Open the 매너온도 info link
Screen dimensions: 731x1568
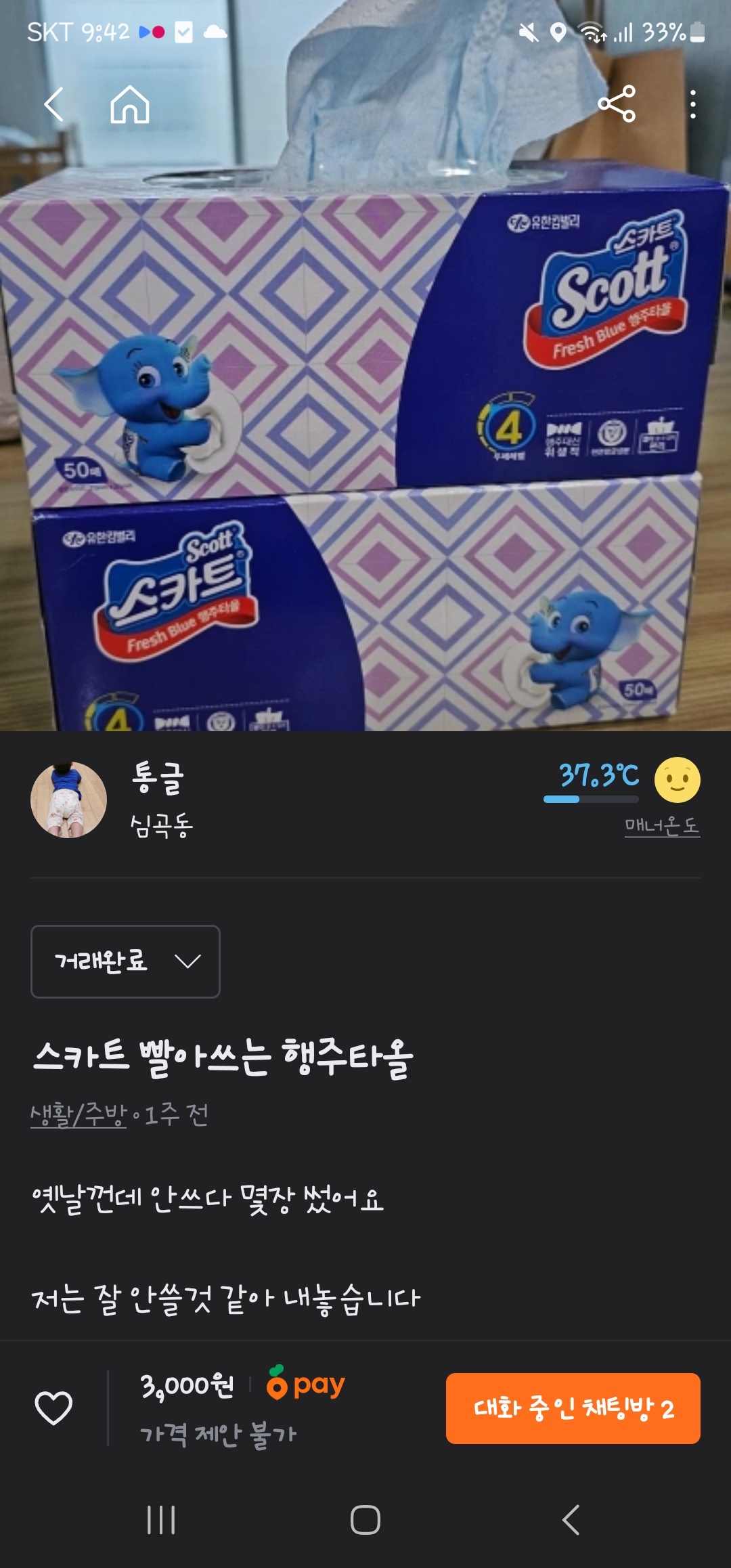662,825
